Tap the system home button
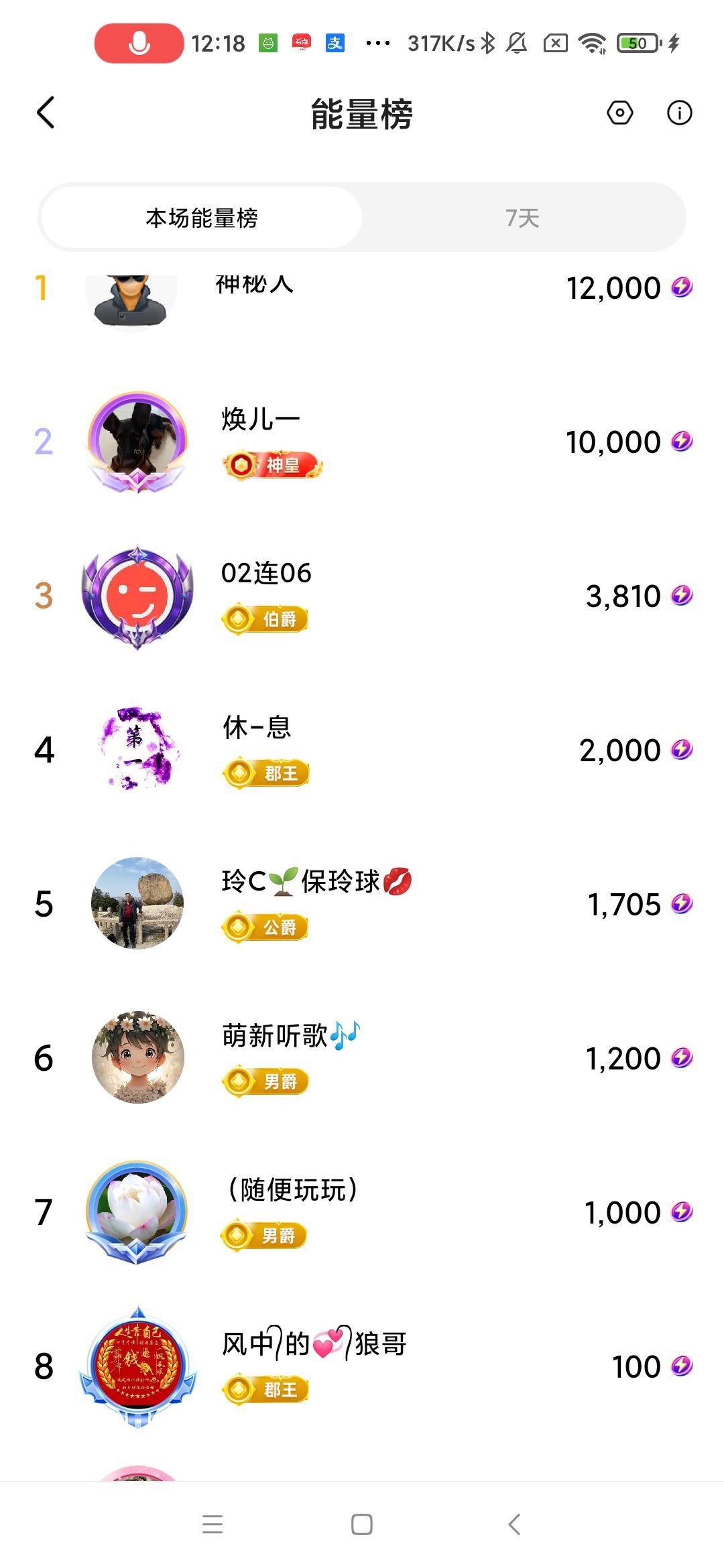Image resolution: width=724 pixels, height=1568 pixels. click(362, 1524)
